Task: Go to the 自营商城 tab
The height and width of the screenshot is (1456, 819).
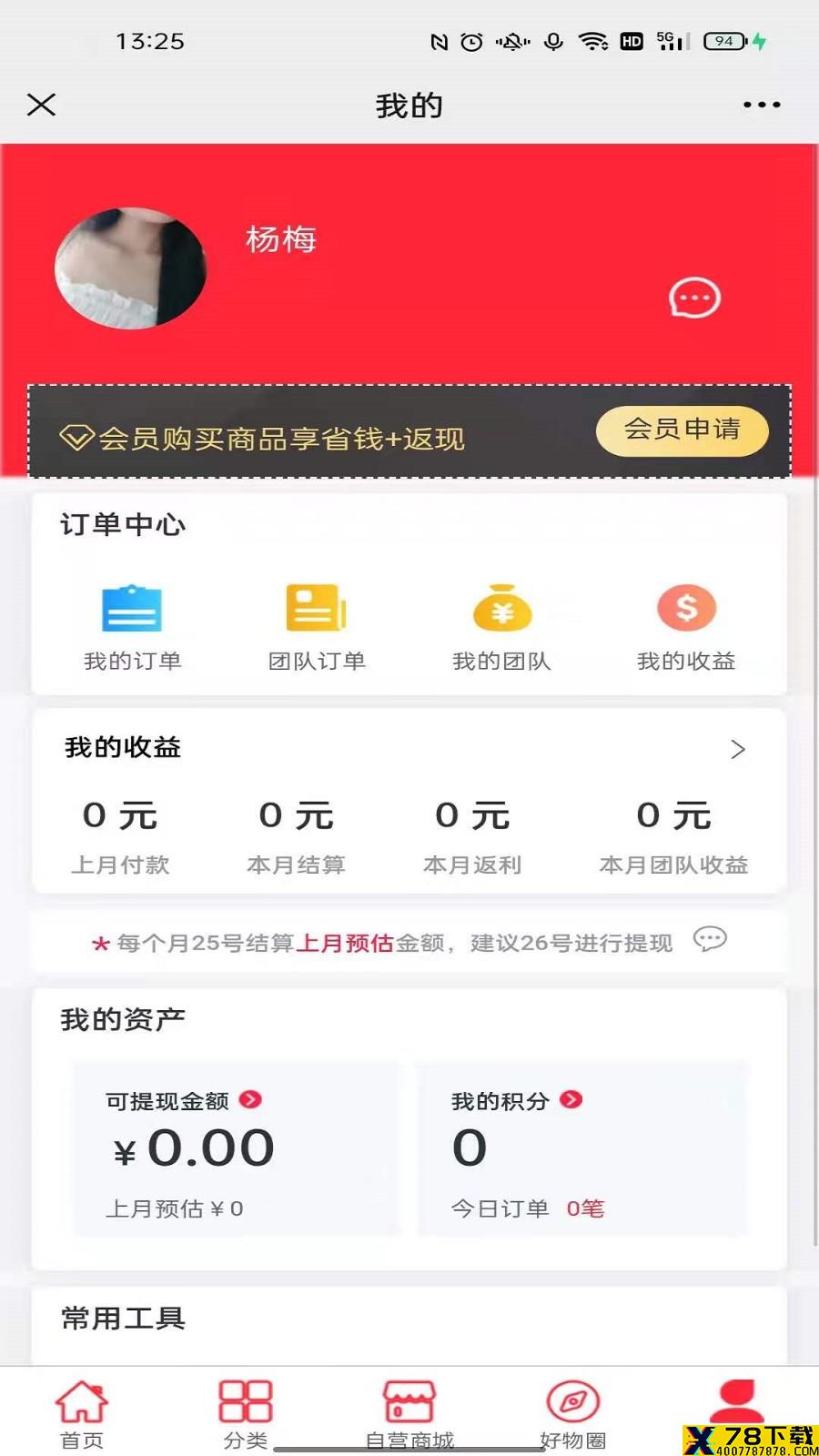Action: tap(409, 1414)
